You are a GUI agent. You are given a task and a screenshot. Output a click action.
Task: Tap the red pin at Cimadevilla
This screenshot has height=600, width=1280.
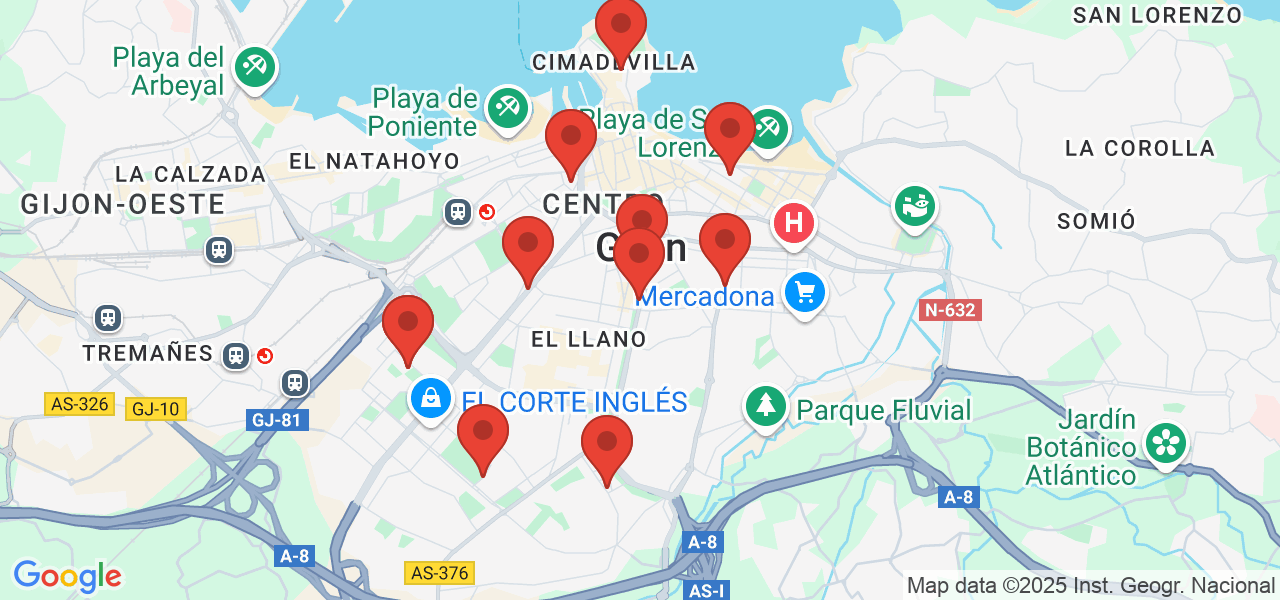pos(621,25)
